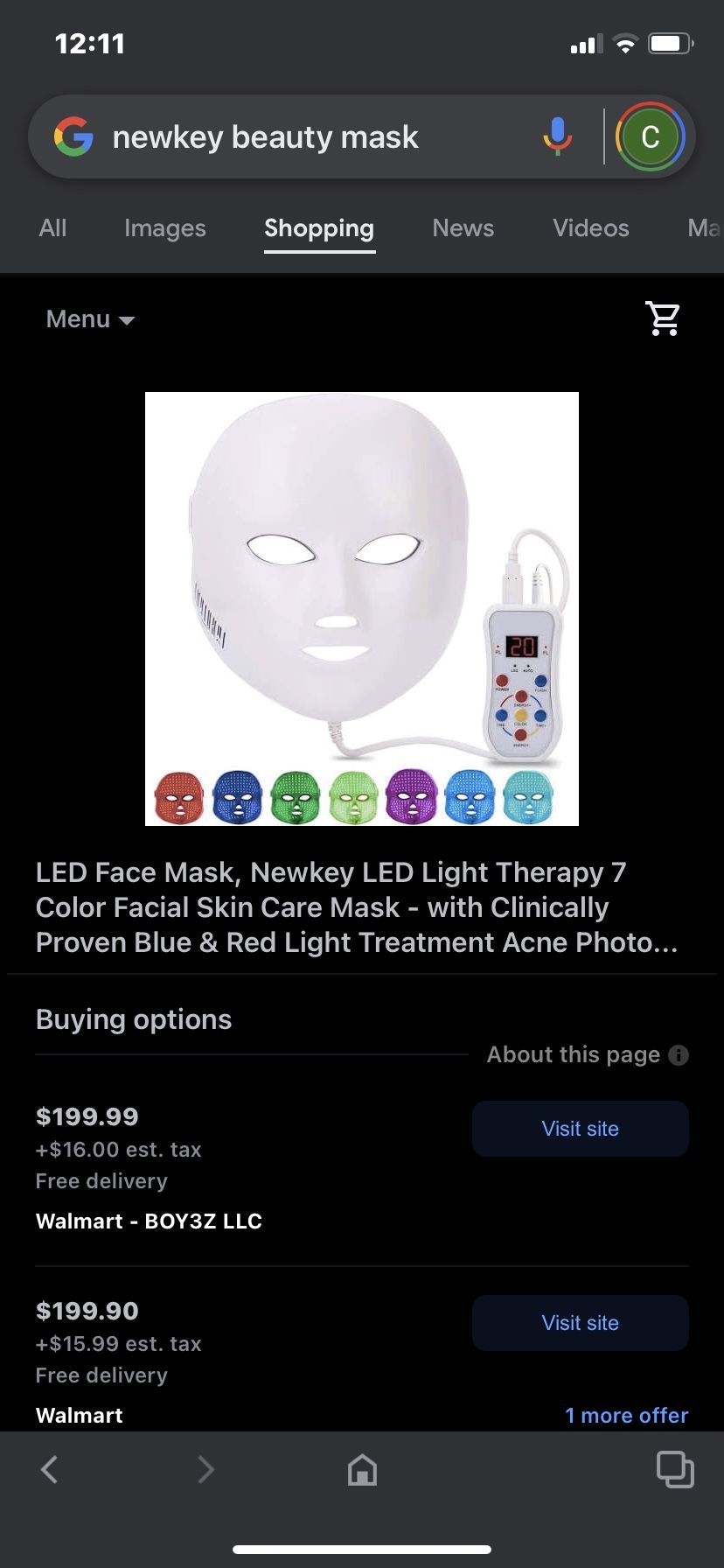Tap the Google logo
Viewport: 724px width, 1568px height.
click(x=73, y=136)
